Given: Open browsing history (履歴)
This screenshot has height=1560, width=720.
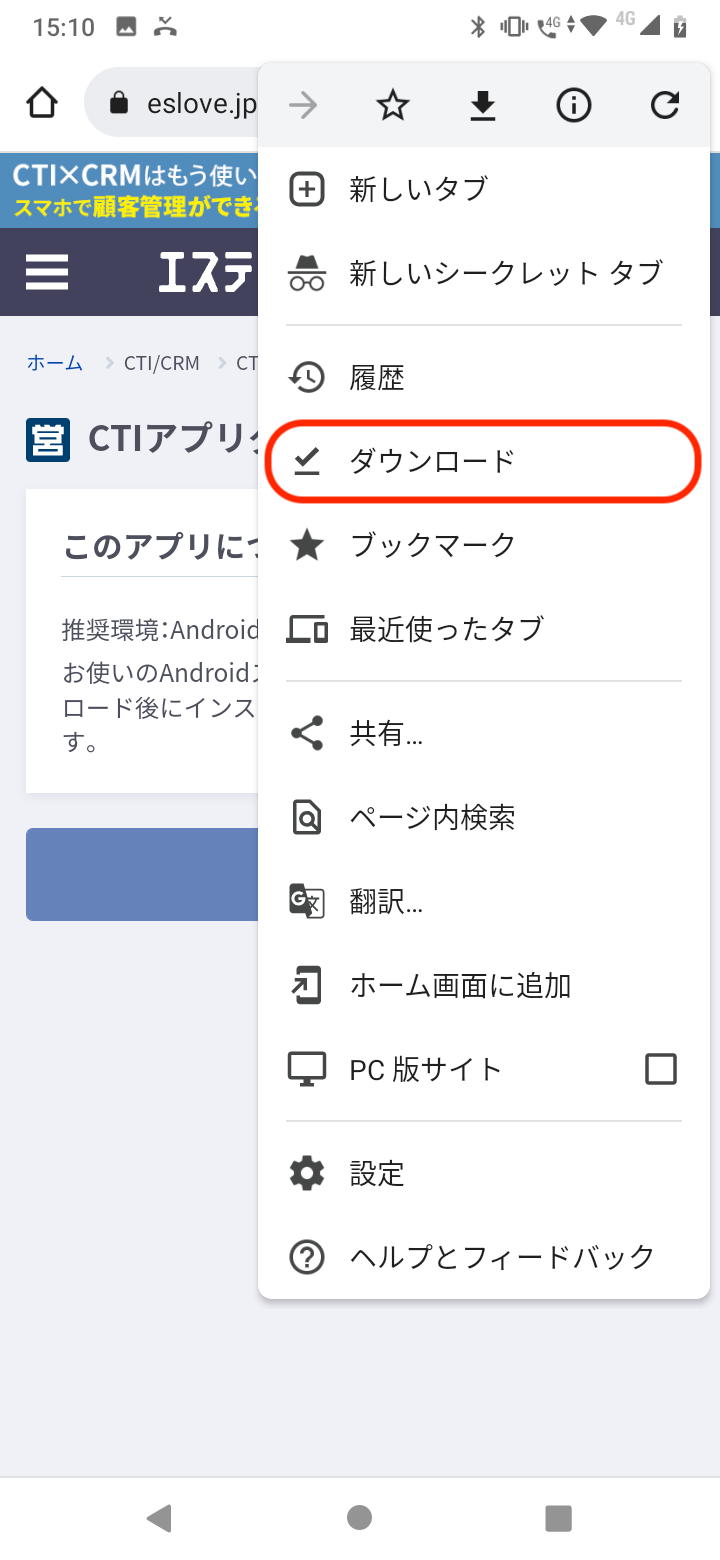Looking at the screenshot, I should click(377, 378).
